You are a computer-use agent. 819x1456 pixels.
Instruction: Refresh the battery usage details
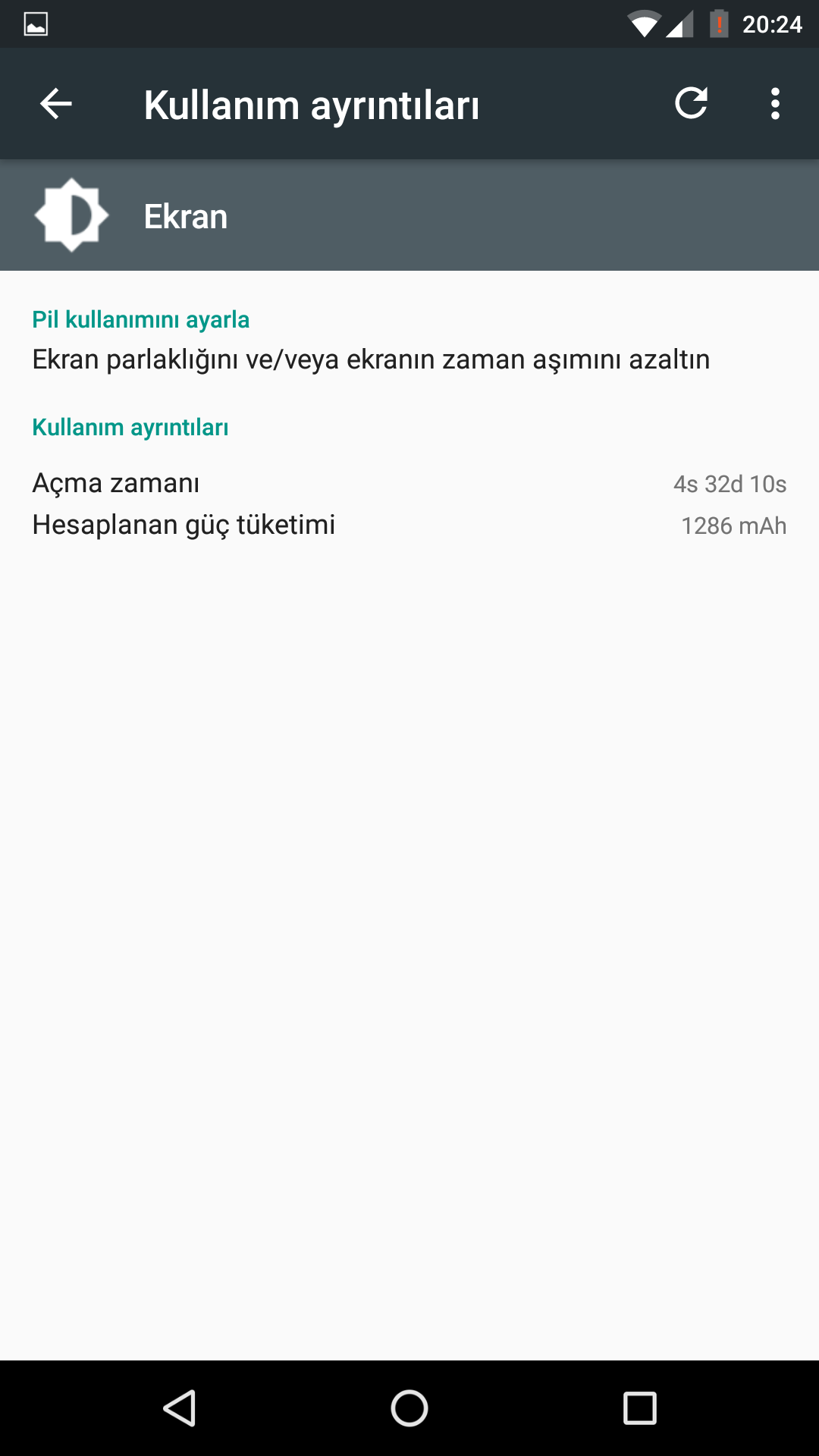[691, 104]
